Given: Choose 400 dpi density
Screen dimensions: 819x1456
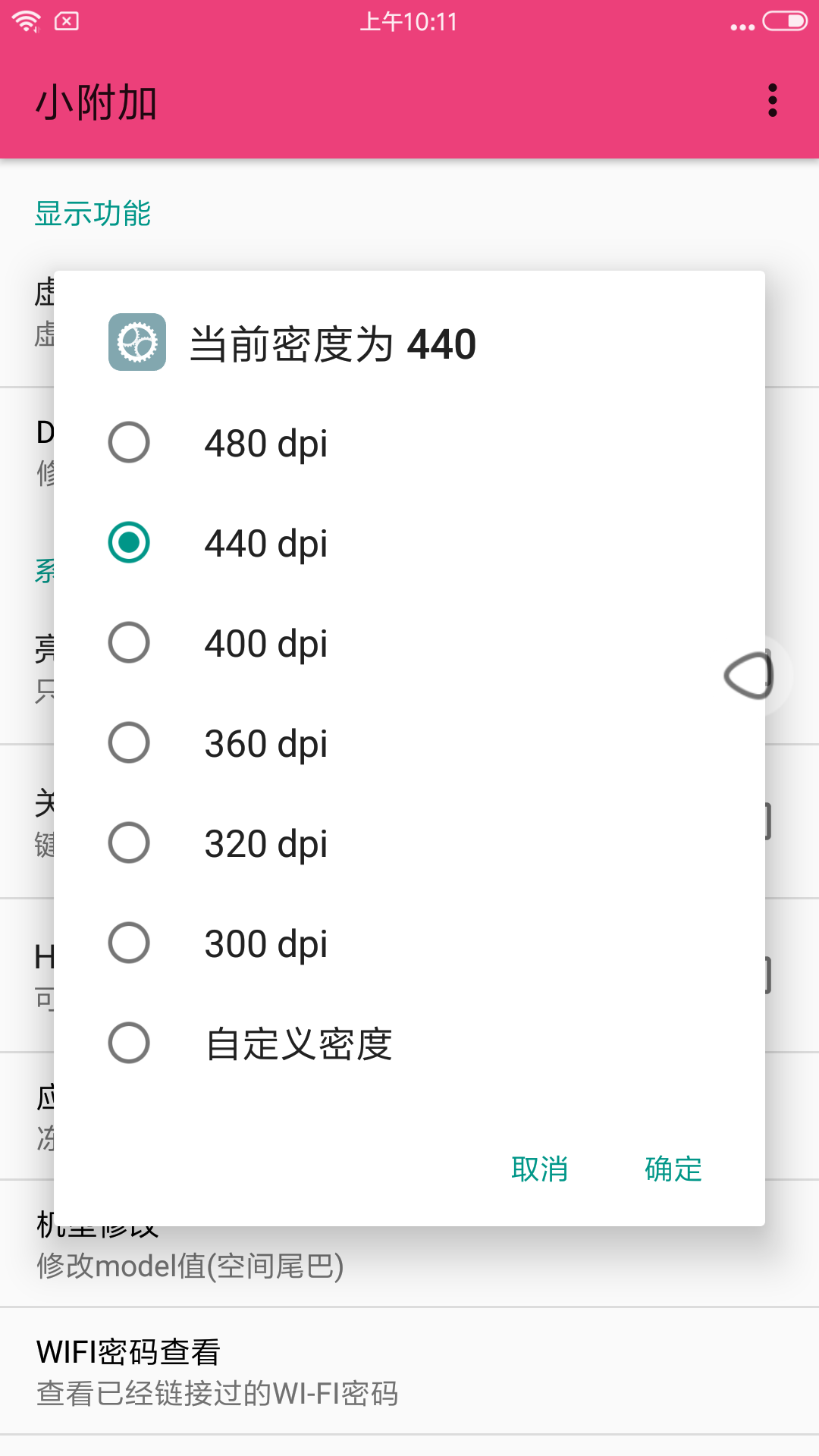Looking at the screenshot, I should [x=129, y=643].
